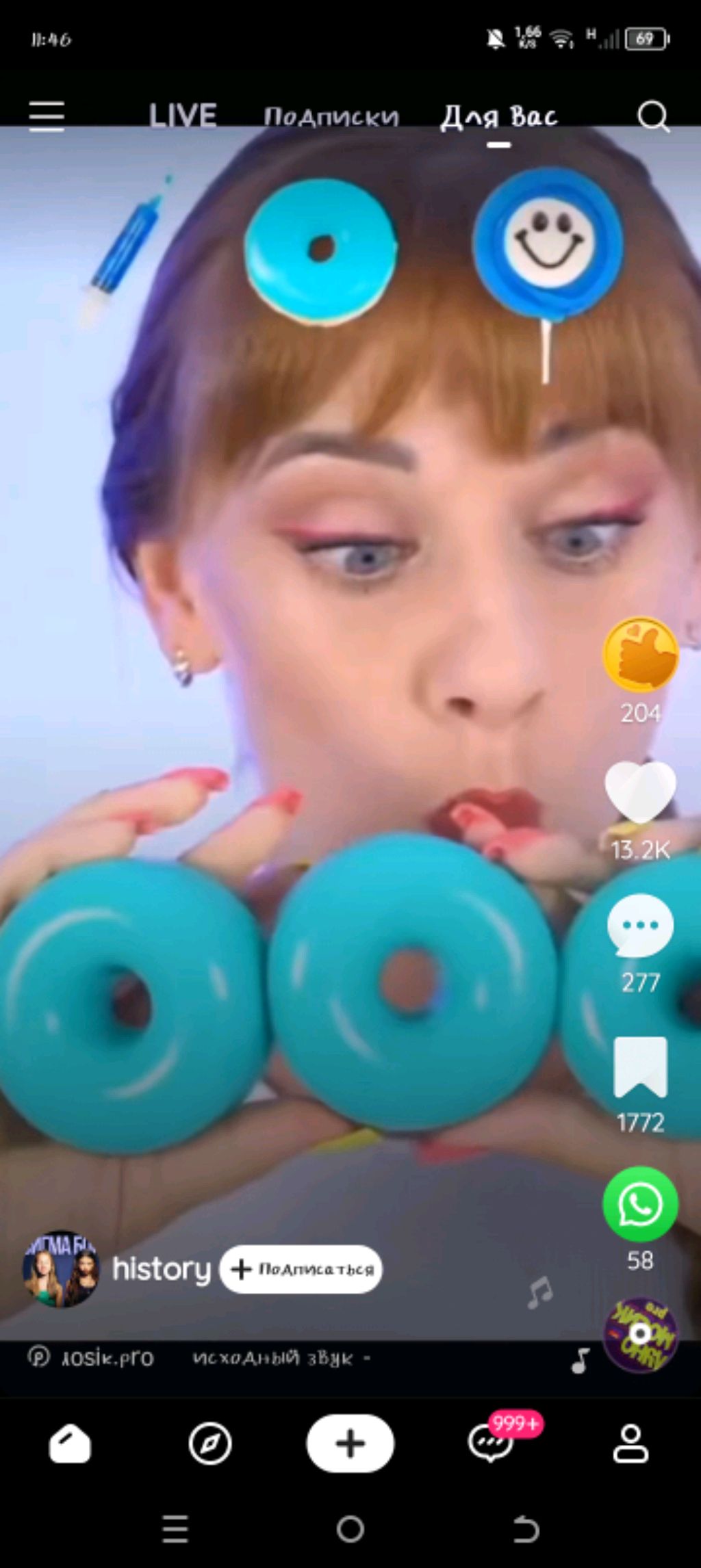Open the profile tab

630,1443
